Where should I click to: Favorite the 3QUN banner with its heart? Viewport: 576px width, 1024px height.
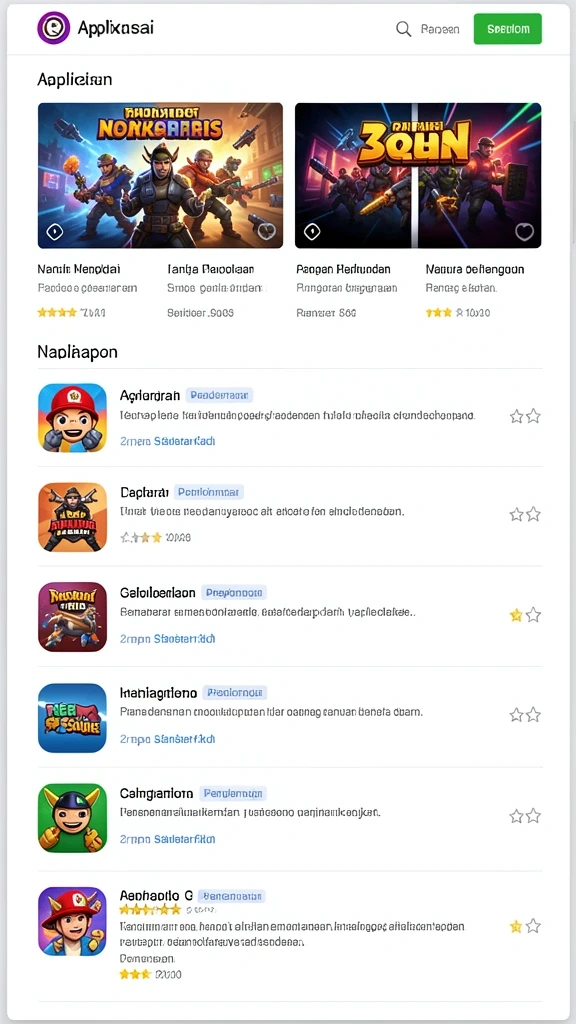click(x=524, y=231)
